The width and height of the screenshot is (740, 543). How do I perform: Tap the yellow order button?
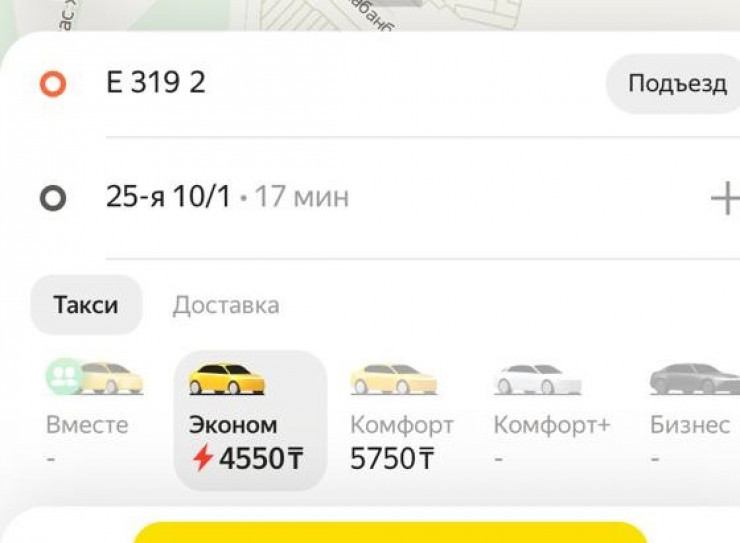(390, 532)
